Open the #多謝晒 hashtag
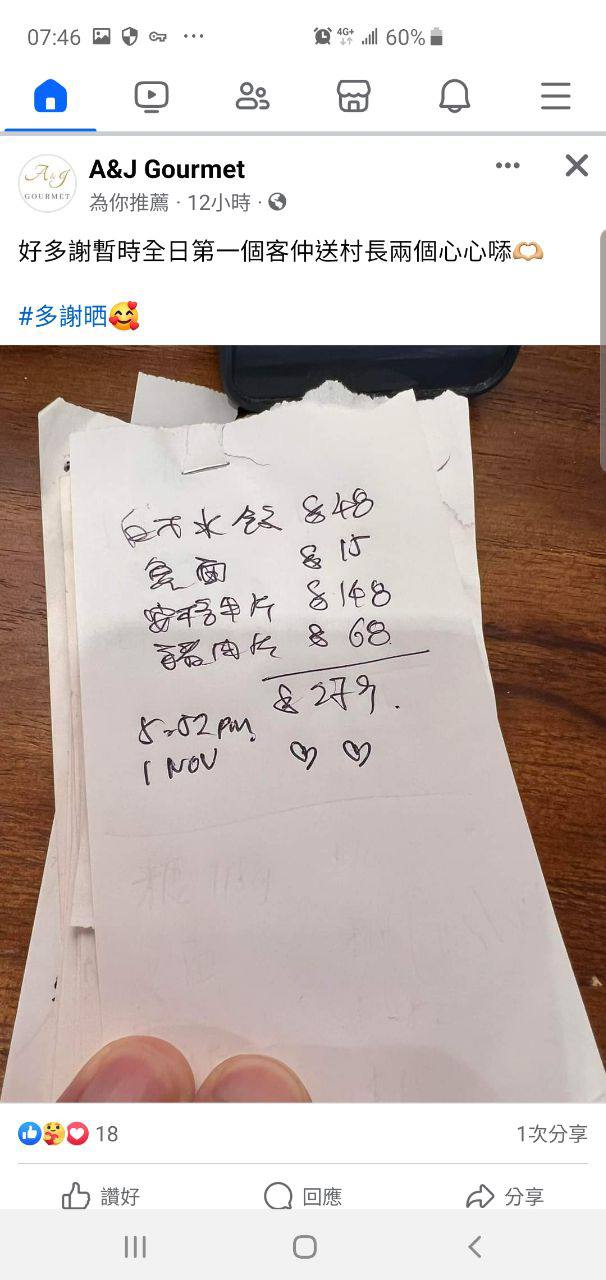This screenshot has height=1280, width=606. [62, 317]
